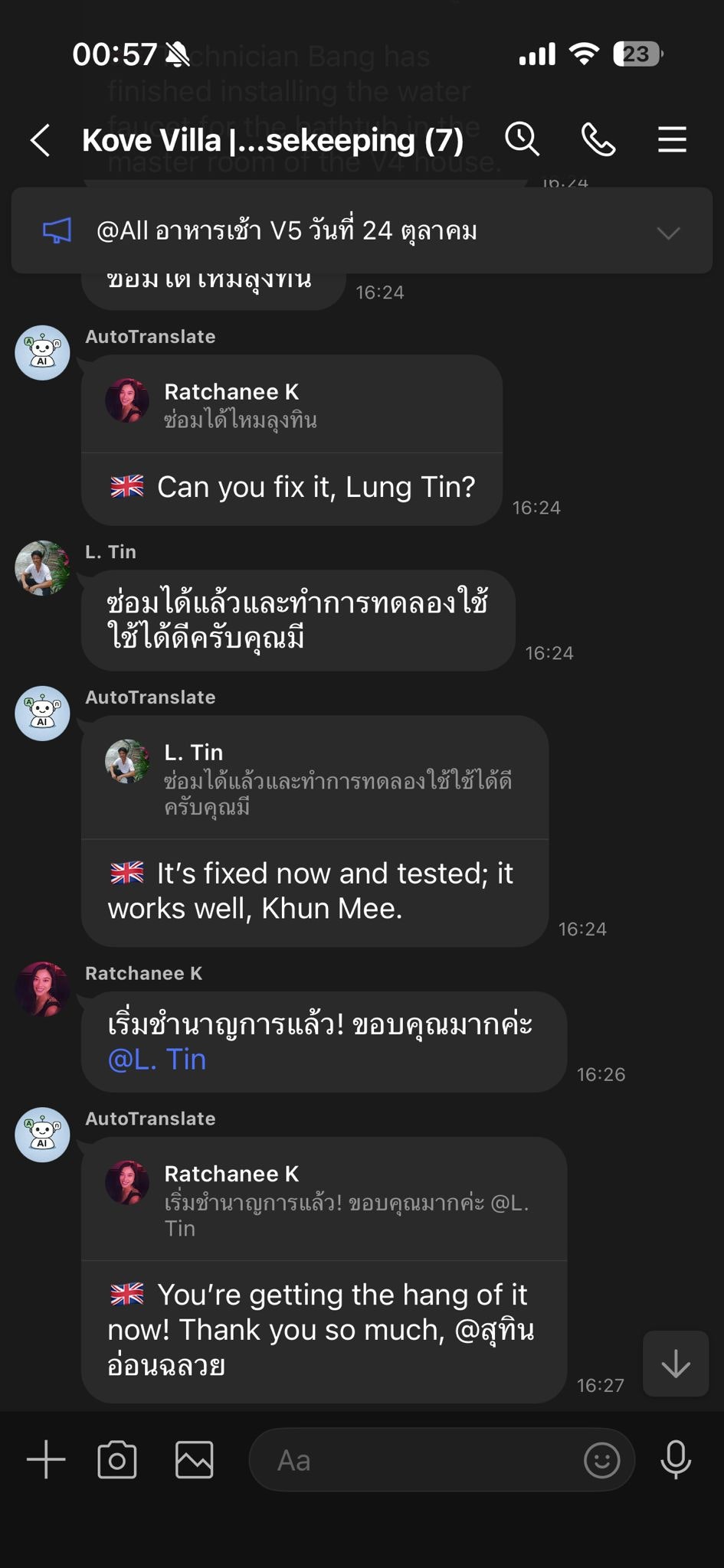Viewport: 724px width, 1568px height.
Task: Open the AutoTranslate bot profile picture
Action: pyautogui.click(x=42, y=353)
